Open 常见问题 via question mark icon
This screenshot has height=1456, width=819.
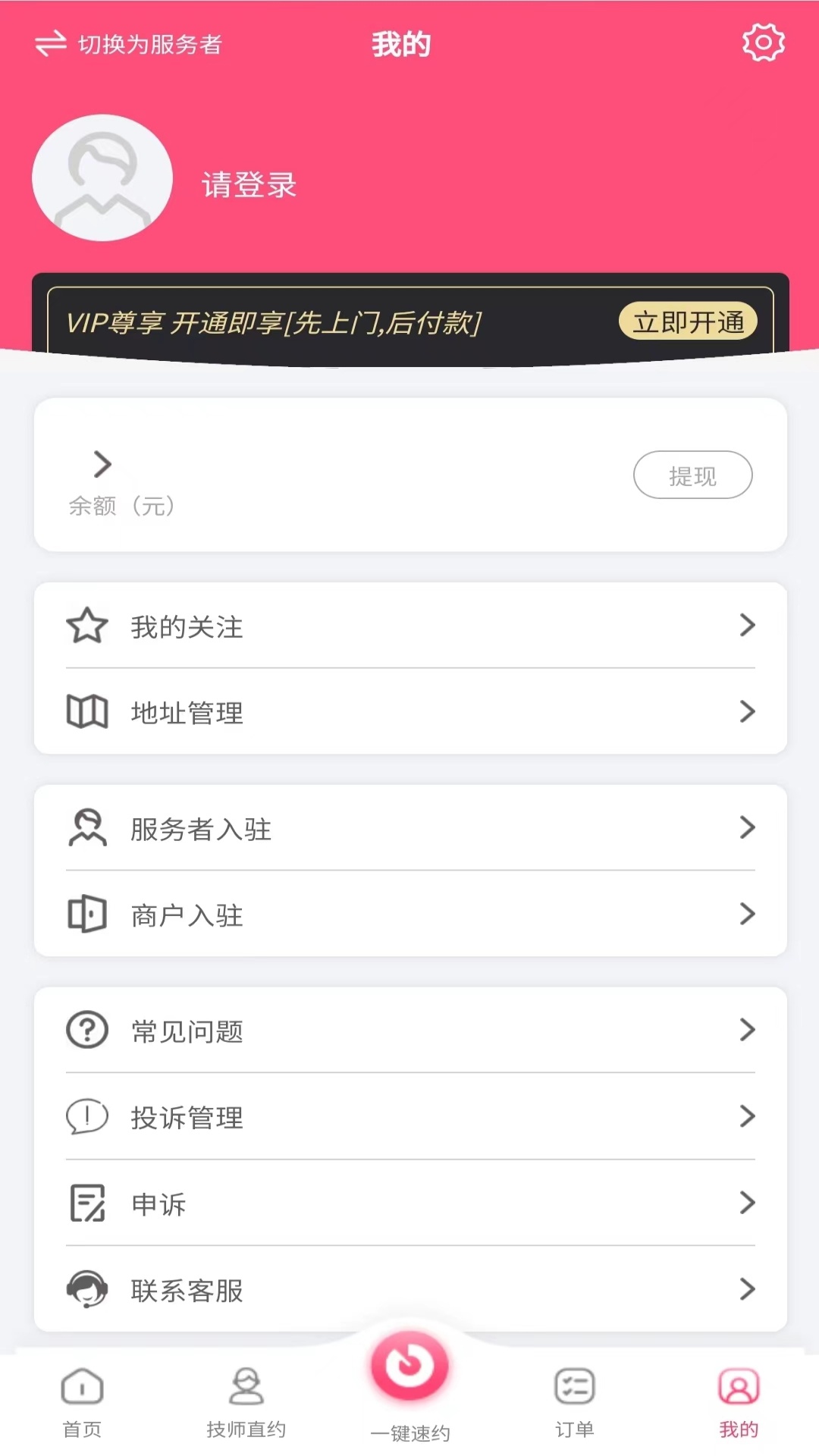click(x=87, y=1031)
